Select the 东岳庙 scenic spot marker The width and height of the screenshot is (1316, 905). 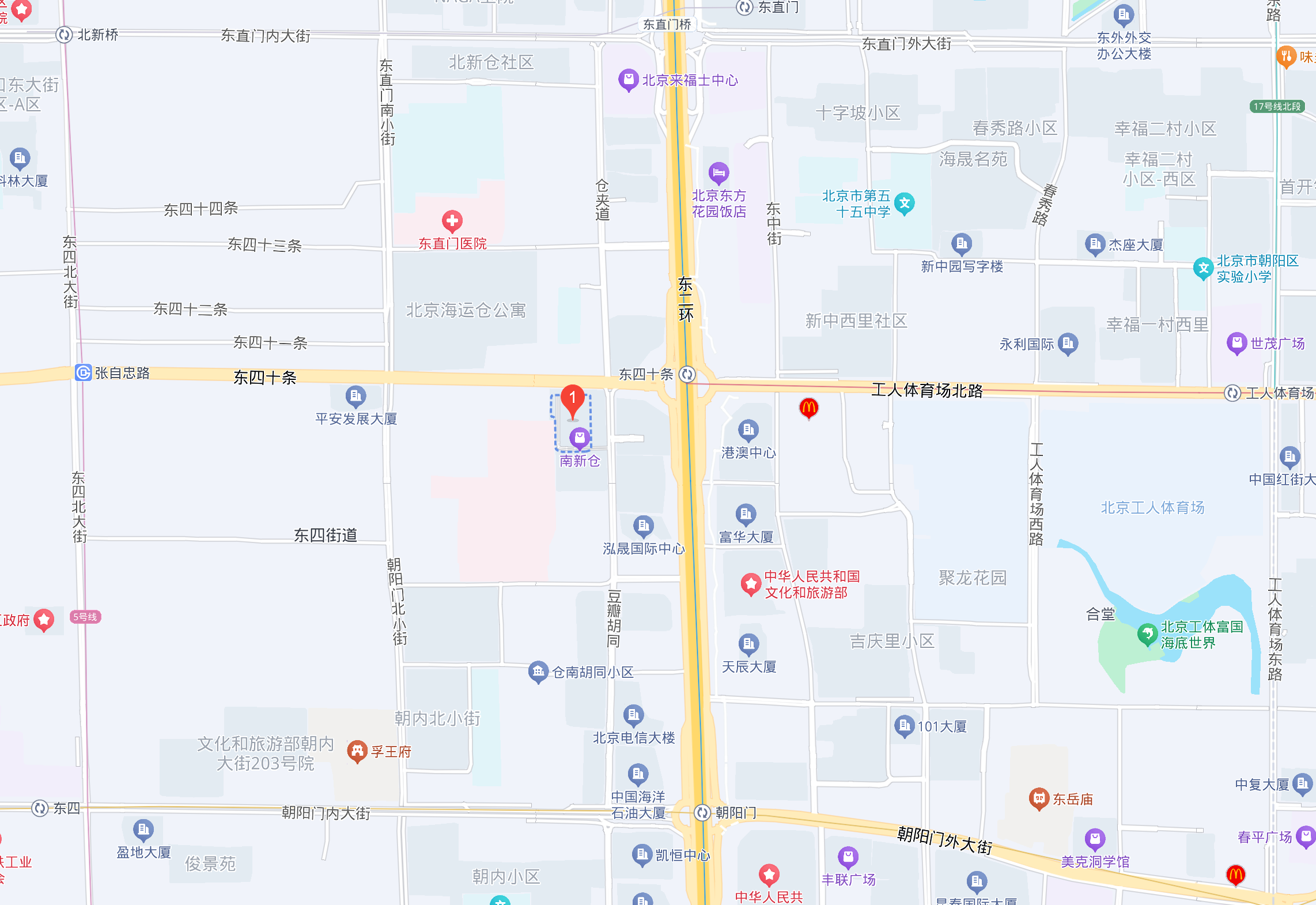[1039, 798]
